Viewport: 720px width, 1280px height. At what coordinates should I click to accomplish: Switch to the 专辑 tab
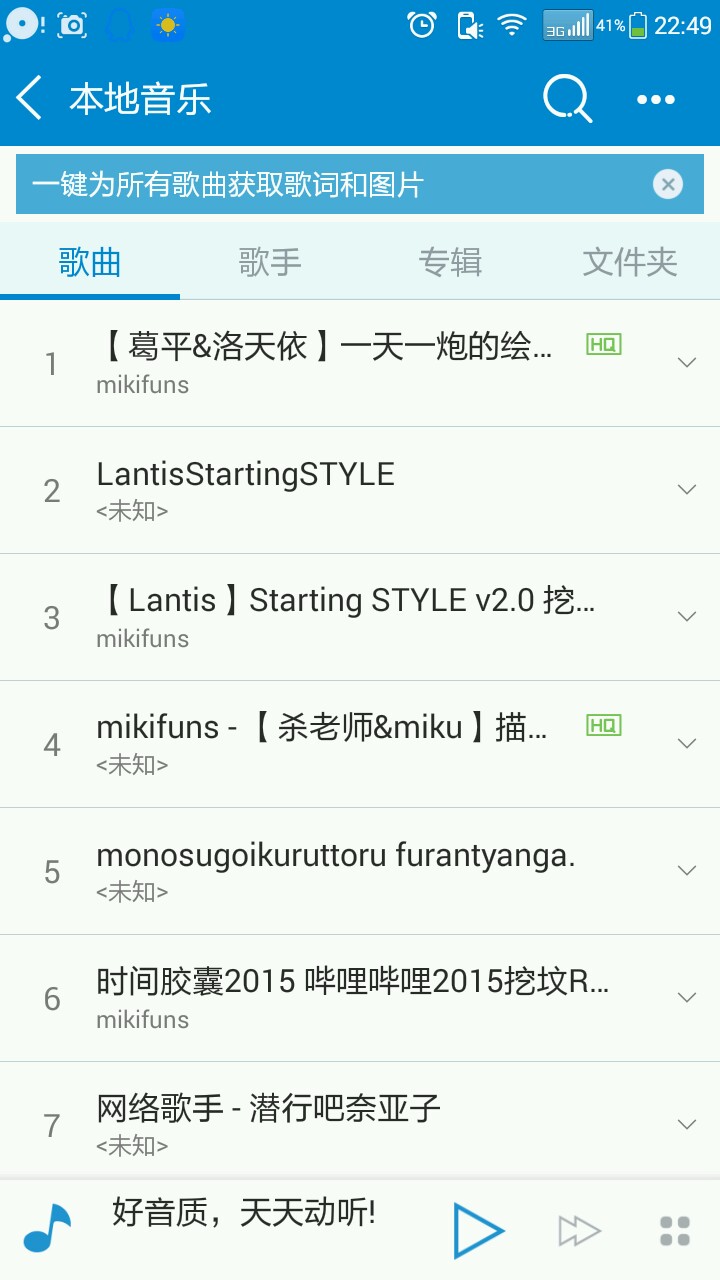coord(450,263)
